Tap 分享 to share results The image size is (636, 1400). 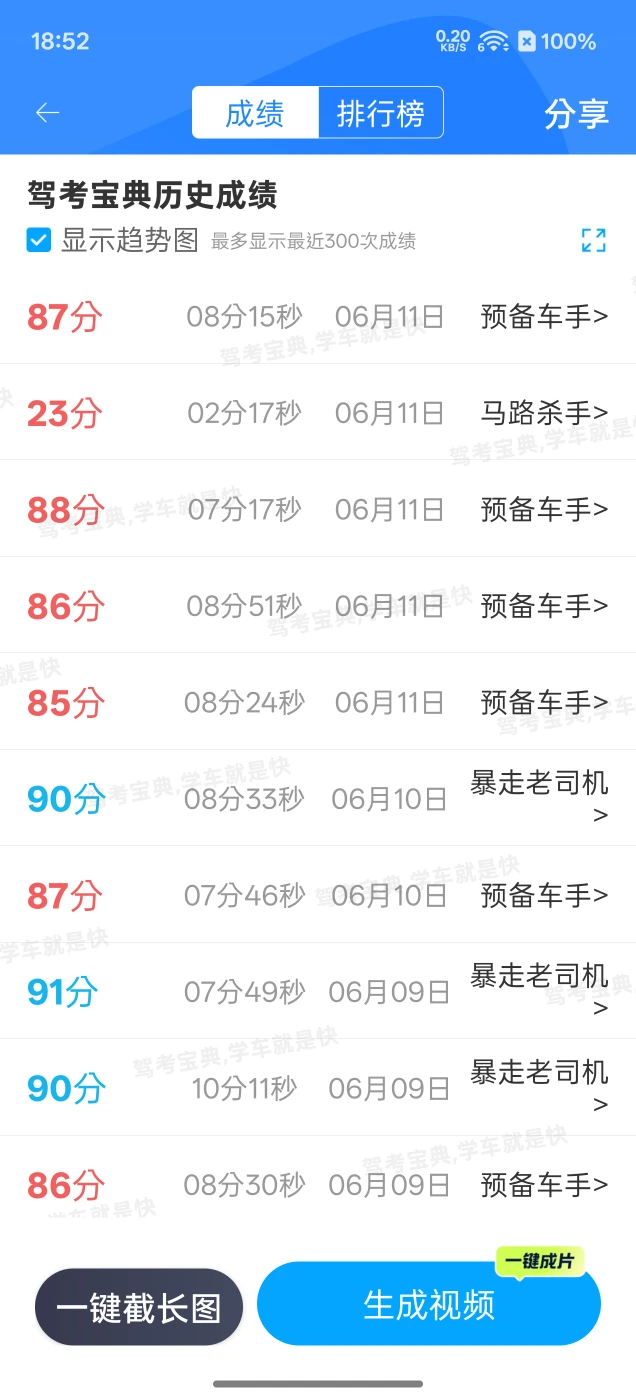[576, 113]
